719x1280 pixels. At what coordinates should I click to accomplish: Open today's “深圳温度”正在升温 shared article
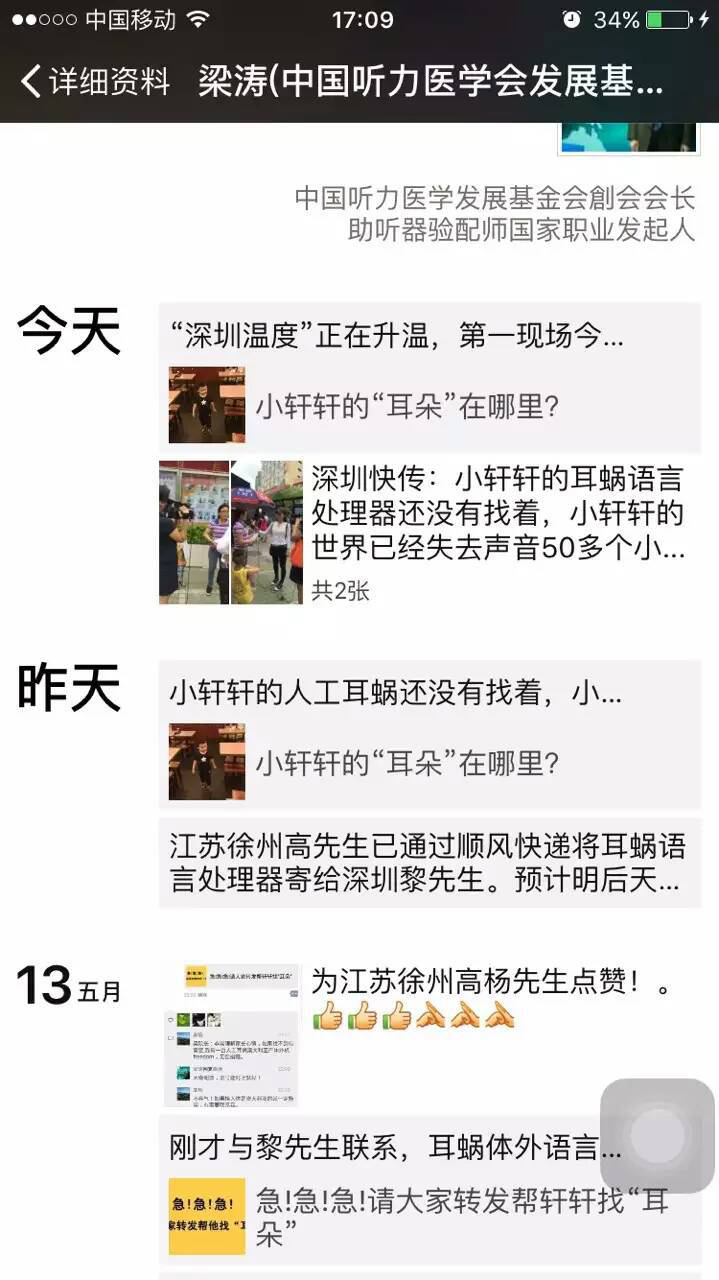[x=430, y=378]
